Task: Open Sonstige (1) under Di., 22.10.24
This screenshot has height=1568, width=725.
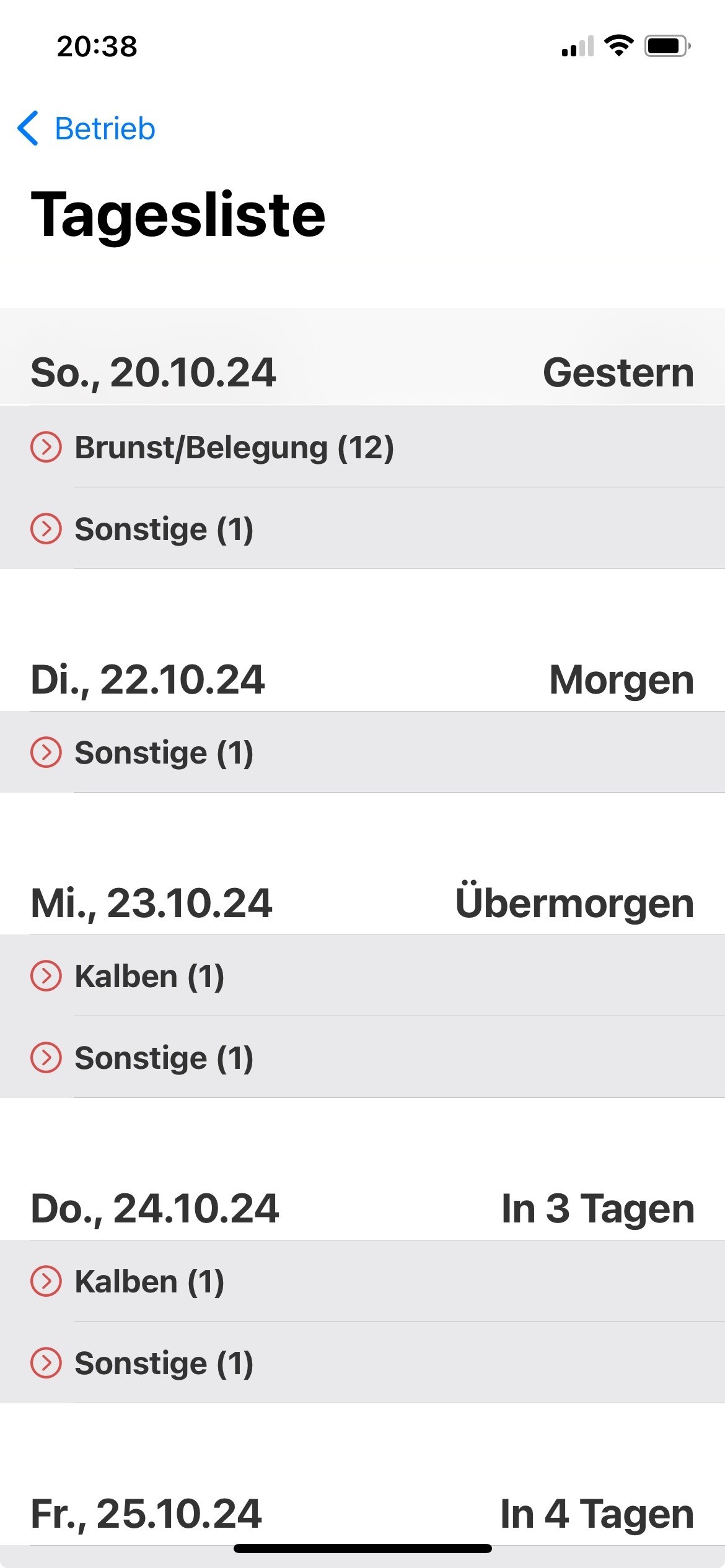Action: coord(362,752)
